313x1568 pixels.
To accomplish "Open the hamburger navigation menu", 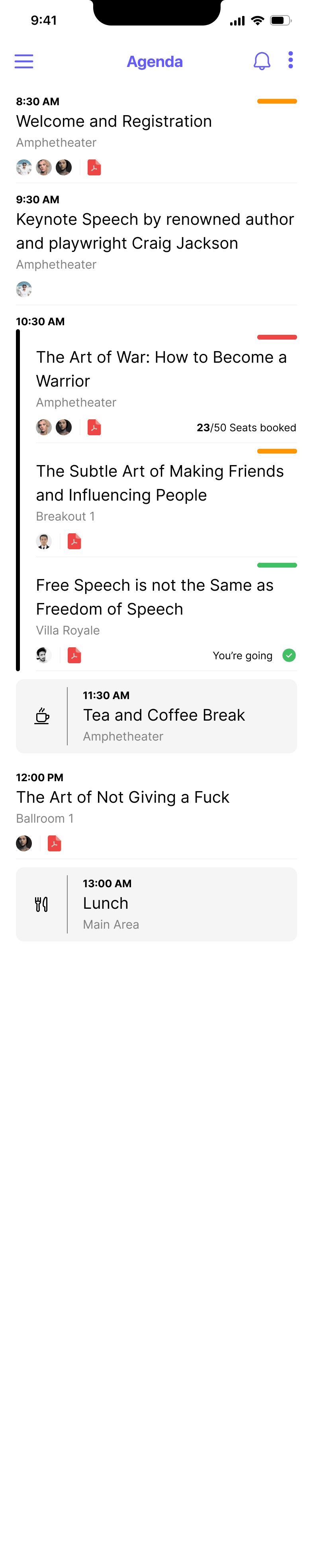I will pyautogui.click(x=24, y=61).
